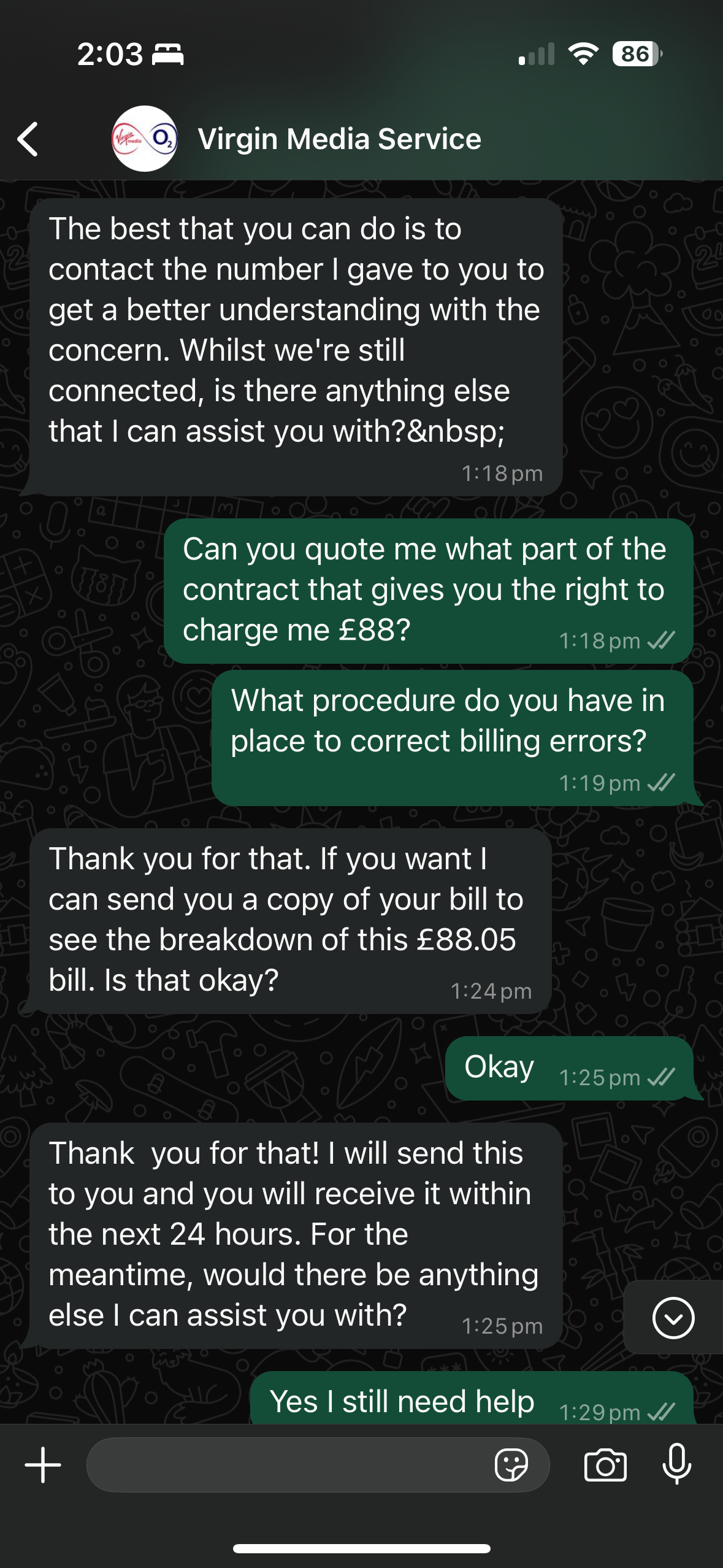
Task: Tap the Virgin Media profile picture
Action: click(145, 139)
